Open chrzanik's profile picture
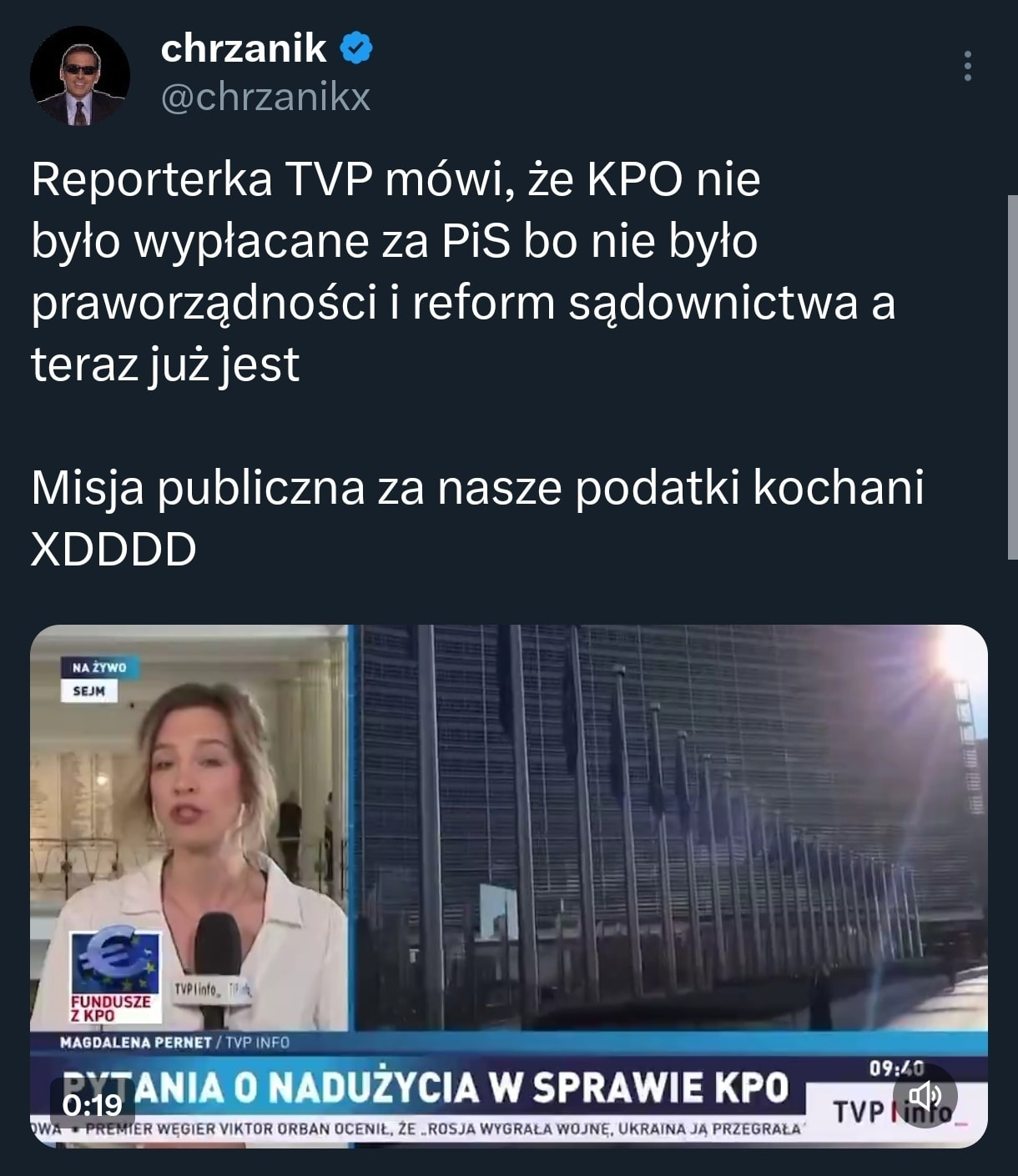 80,76
